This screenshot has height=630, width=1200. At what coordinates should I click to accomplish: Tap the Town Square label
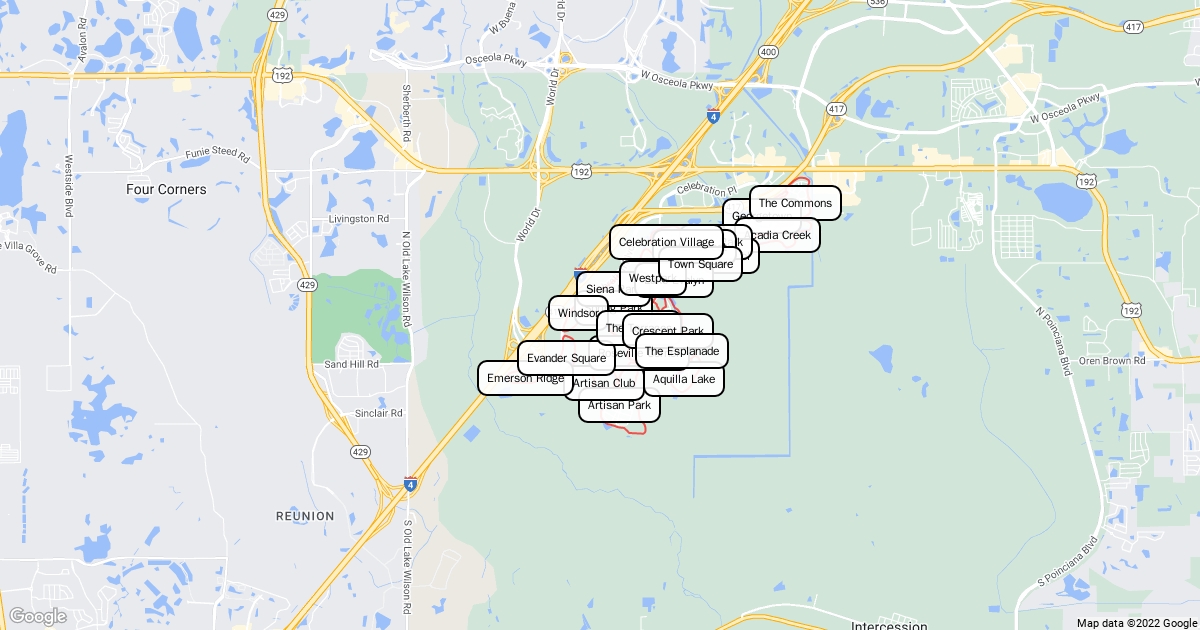pos(700,265)
